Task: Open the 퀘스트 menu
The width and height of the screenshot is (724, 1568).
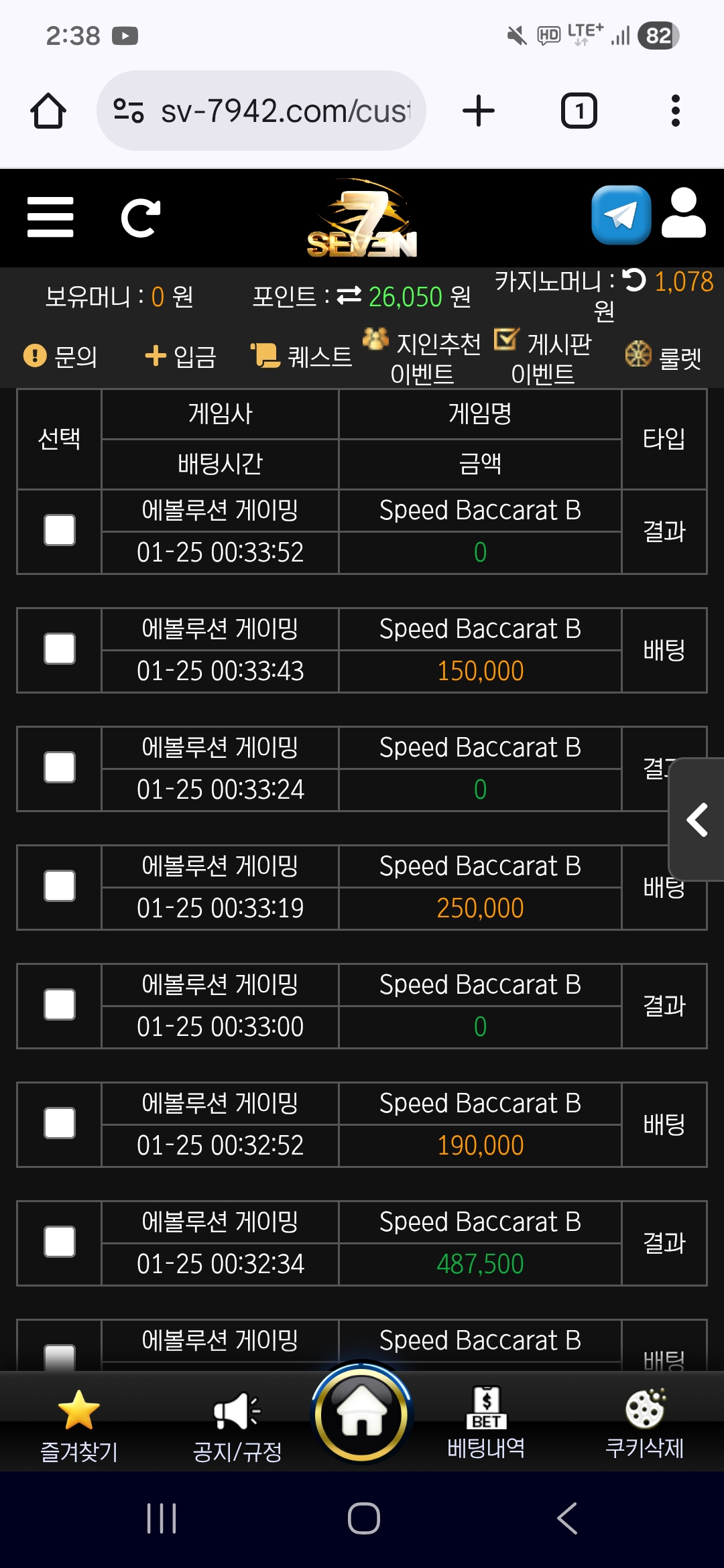Action: coord(302,356)
